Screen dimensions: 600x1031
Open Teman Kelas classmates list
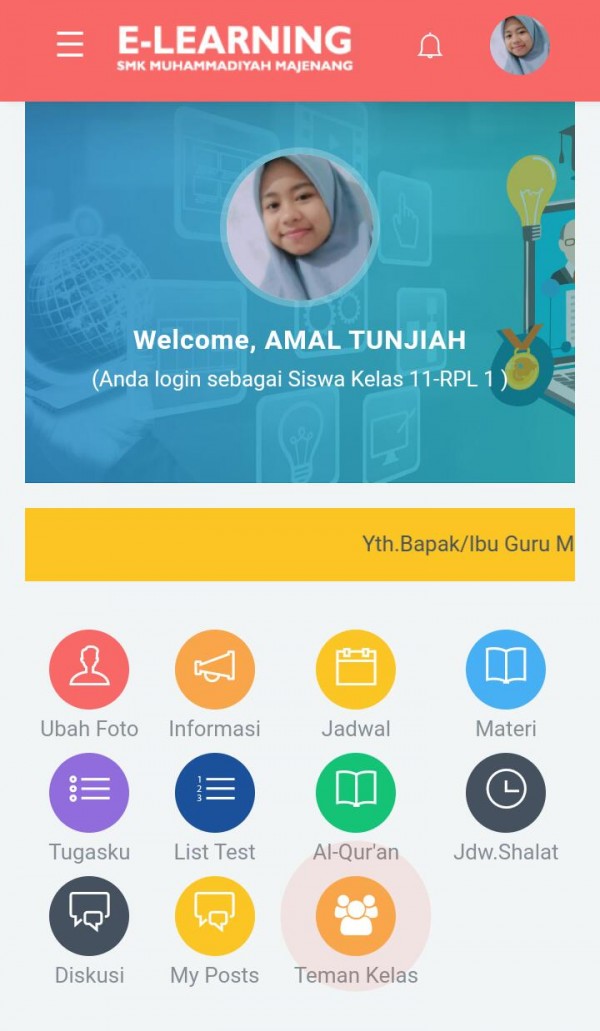click(x=356, y=916)
